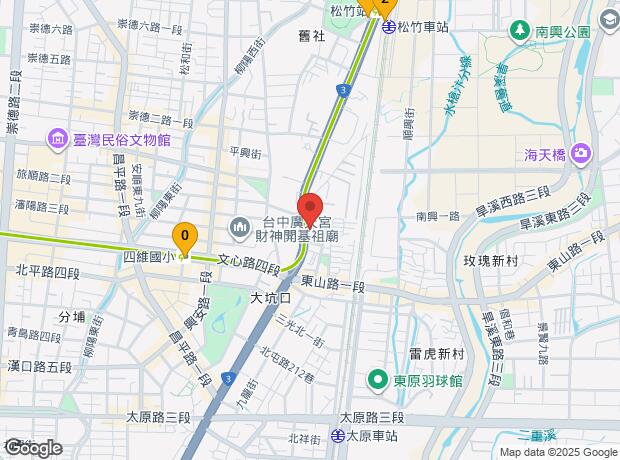Open the 松竹車站 station marker
This screenshot has width=620, height=460.
(x=389, y=27)
